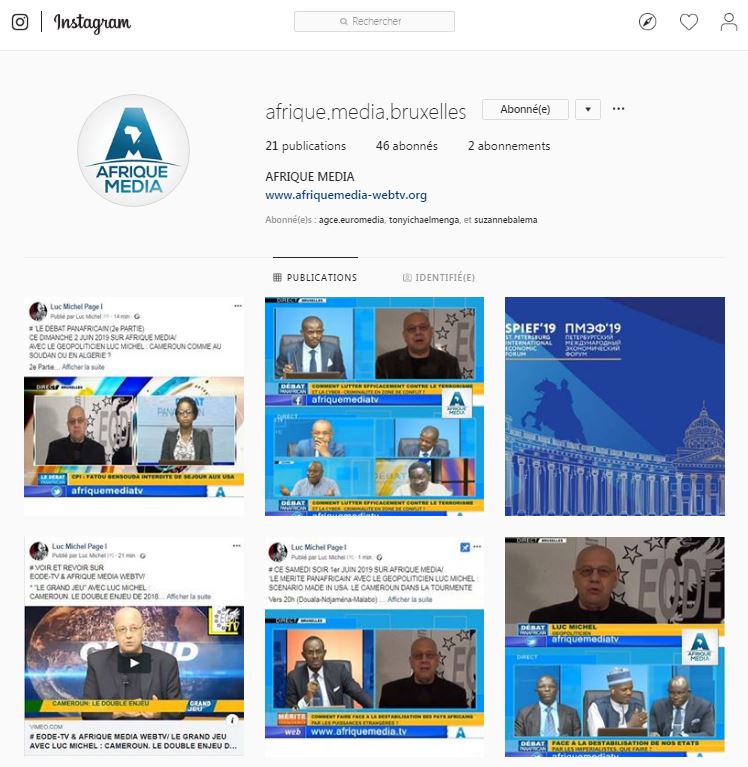This screenshot has height=767, width=748.
Task: Open the www.afriquemedia-webtv.org link
Action: [346, 195]
